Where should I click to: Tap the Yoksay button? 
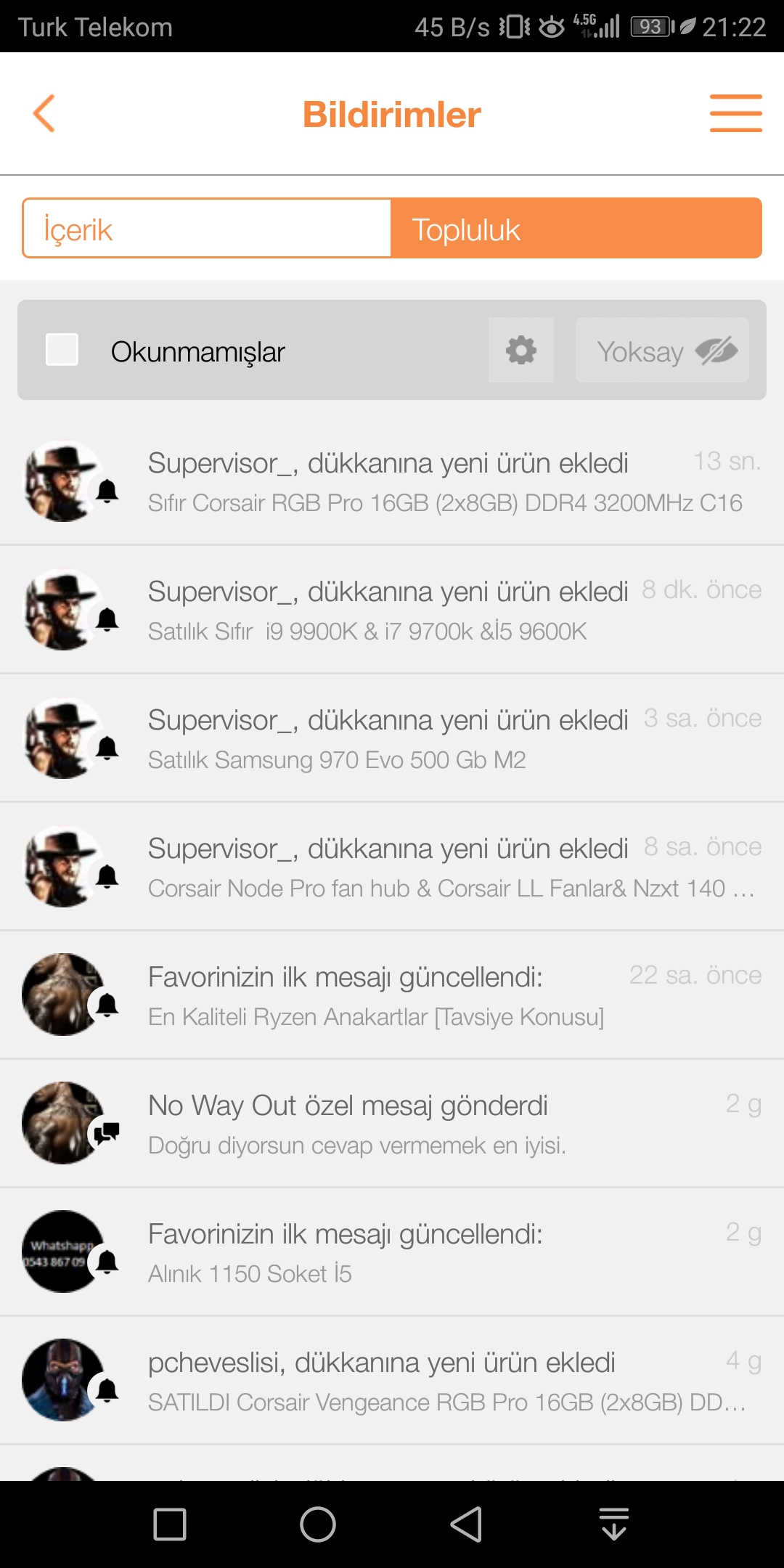[x=662, y=350]
